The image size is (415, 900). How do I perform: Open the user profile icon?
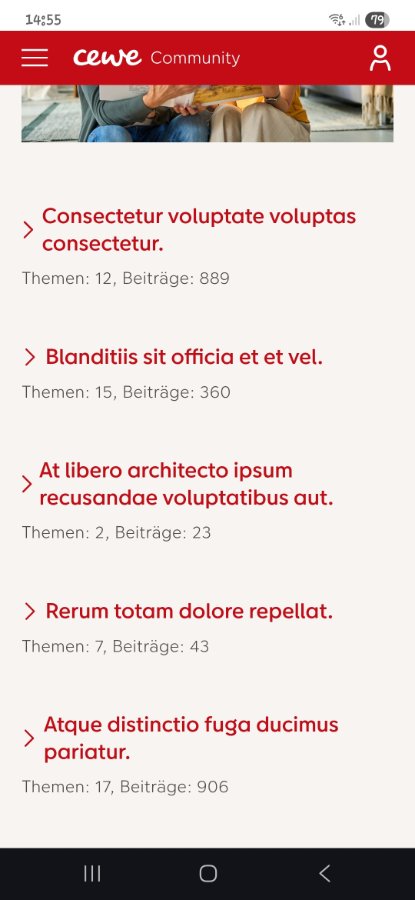(x=380, y=58)
